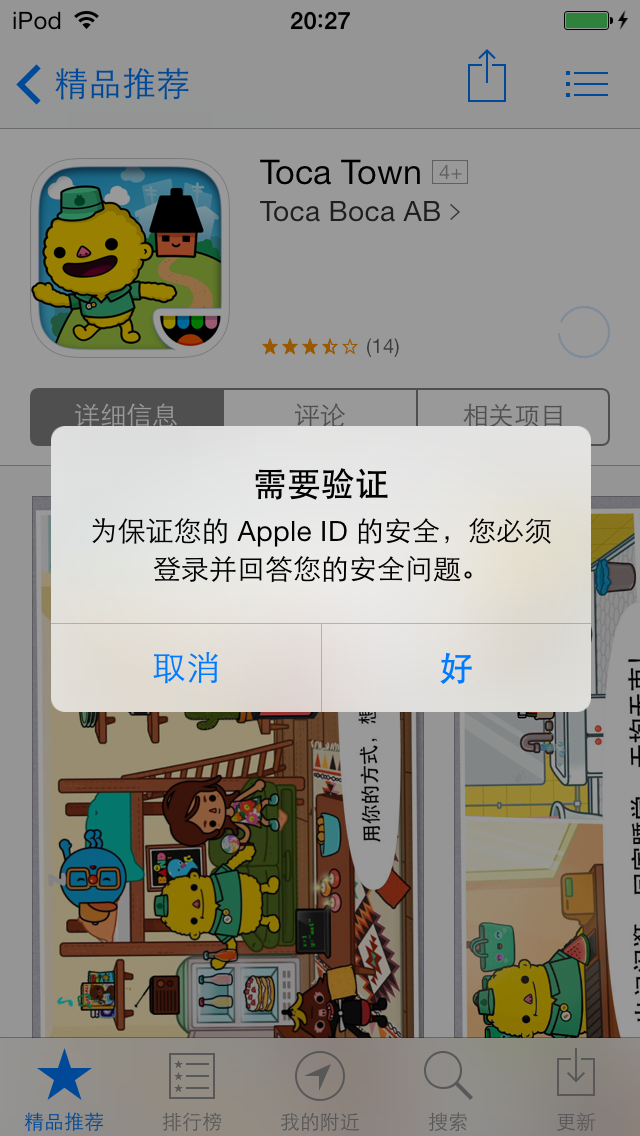Screen dimensions: 640x1136
Task: Open the 排行榜 tab
Action: click(192, 1090)
